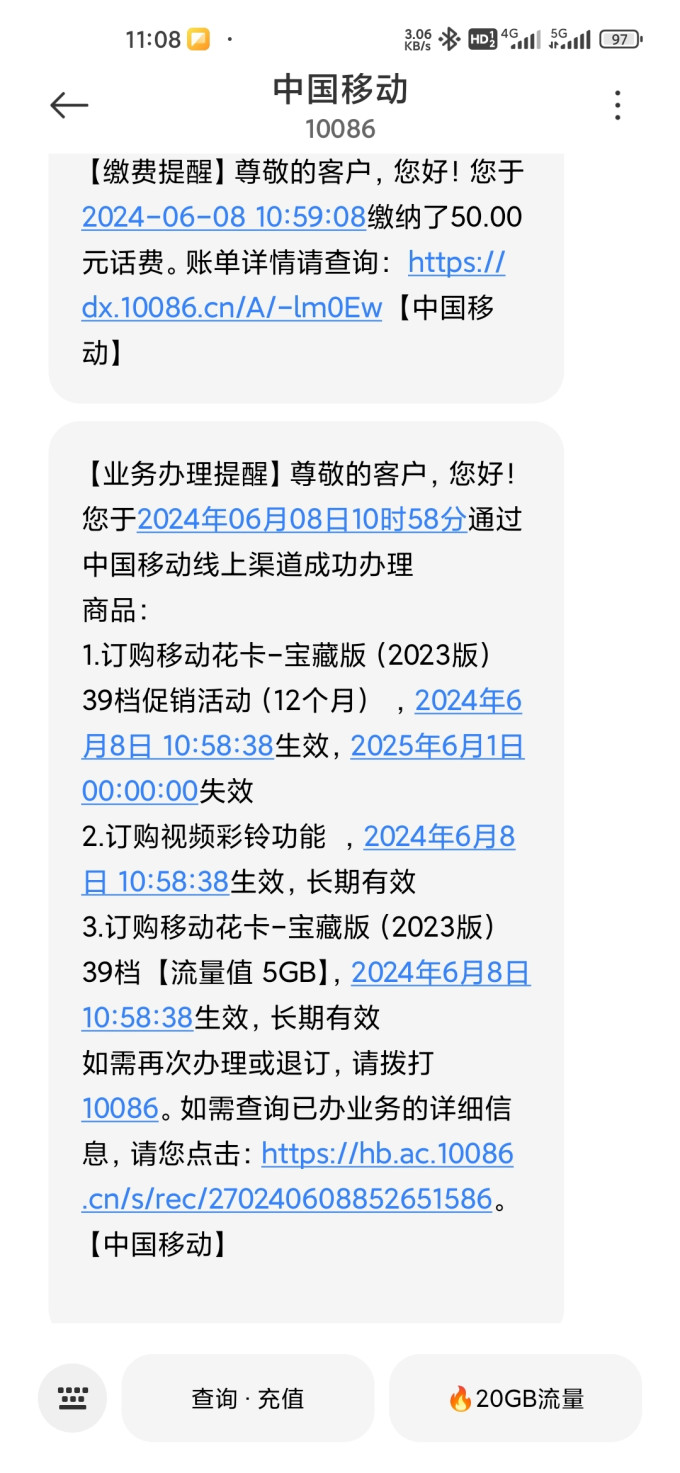The image size is (680, 1473).
Task: Tap the 2024年06月08日10时58分 date link
Action: tap(301, 519)
